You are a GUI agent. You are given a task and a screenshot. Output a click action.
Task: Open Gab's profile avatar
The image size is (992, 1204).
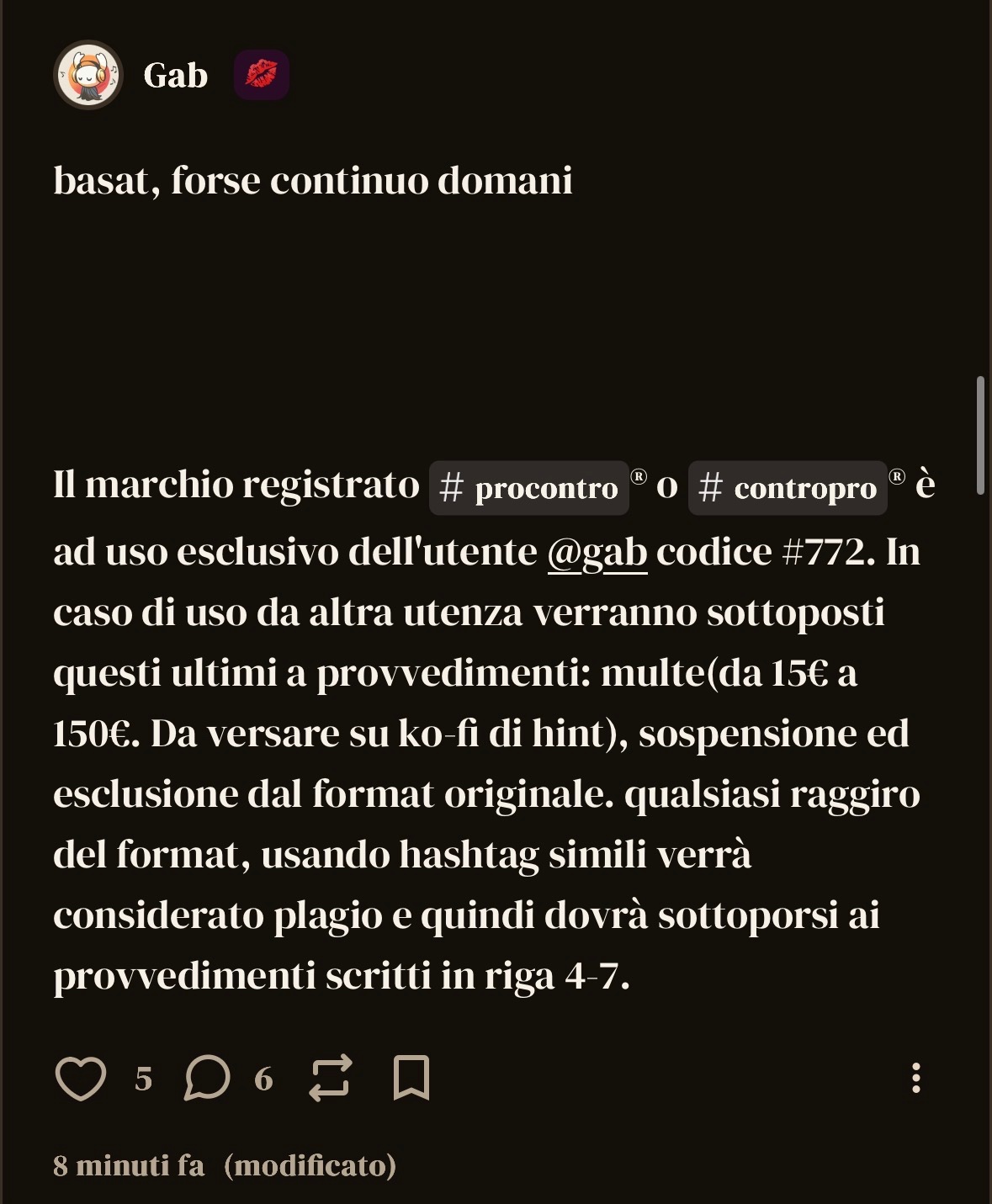(x=88, y=76)
